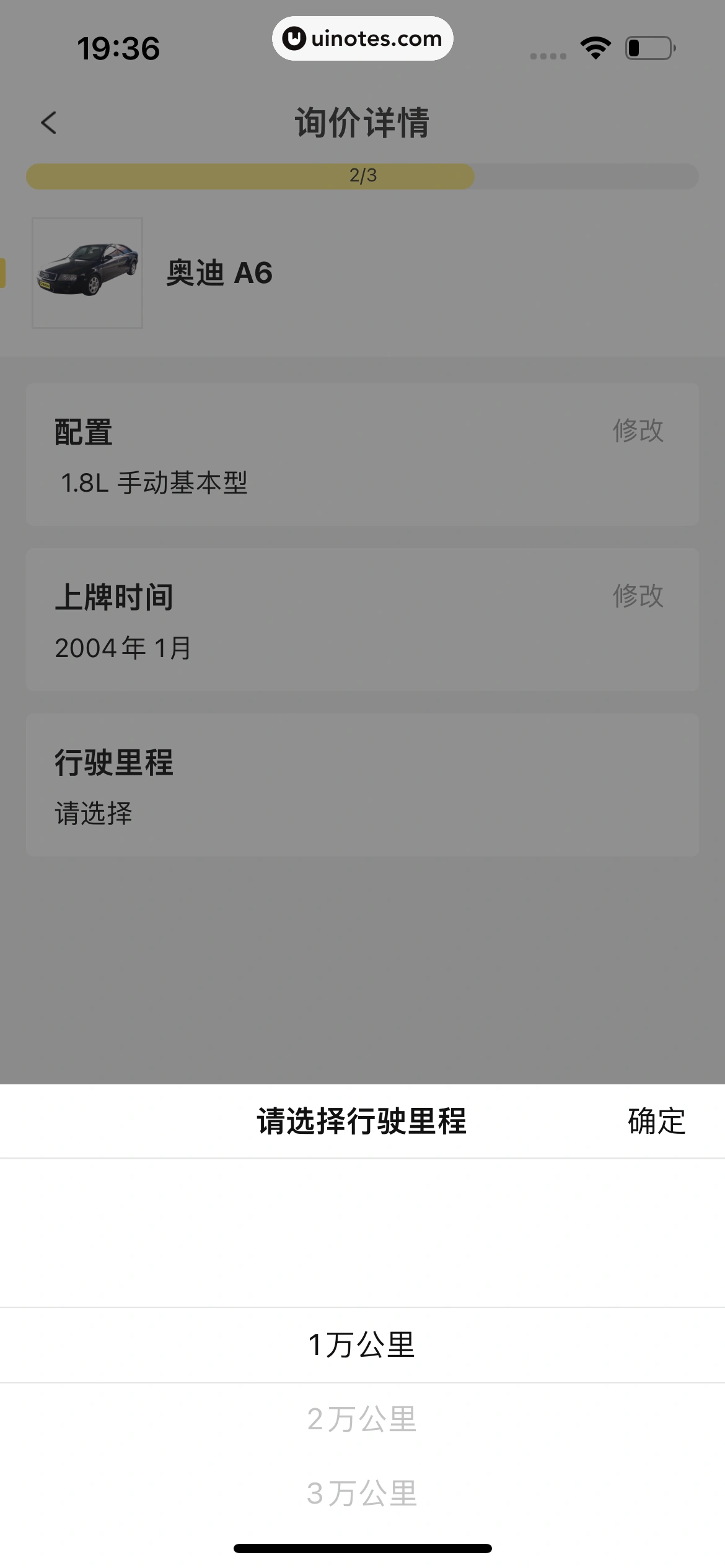Tap the uinotes.com logo pill

tap(362, 38)
